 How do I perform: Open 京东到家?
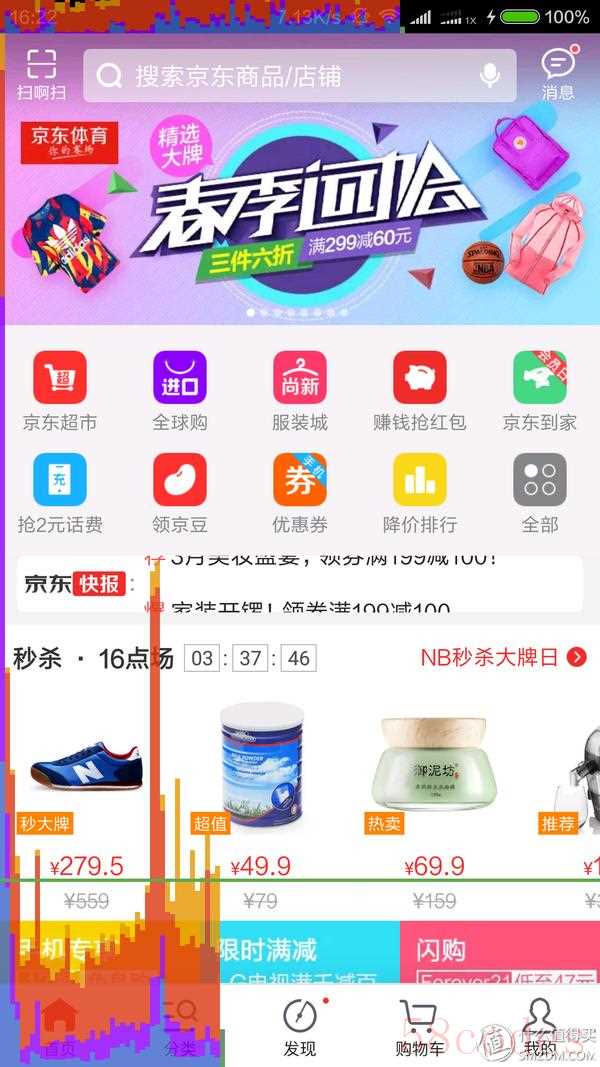540,391
